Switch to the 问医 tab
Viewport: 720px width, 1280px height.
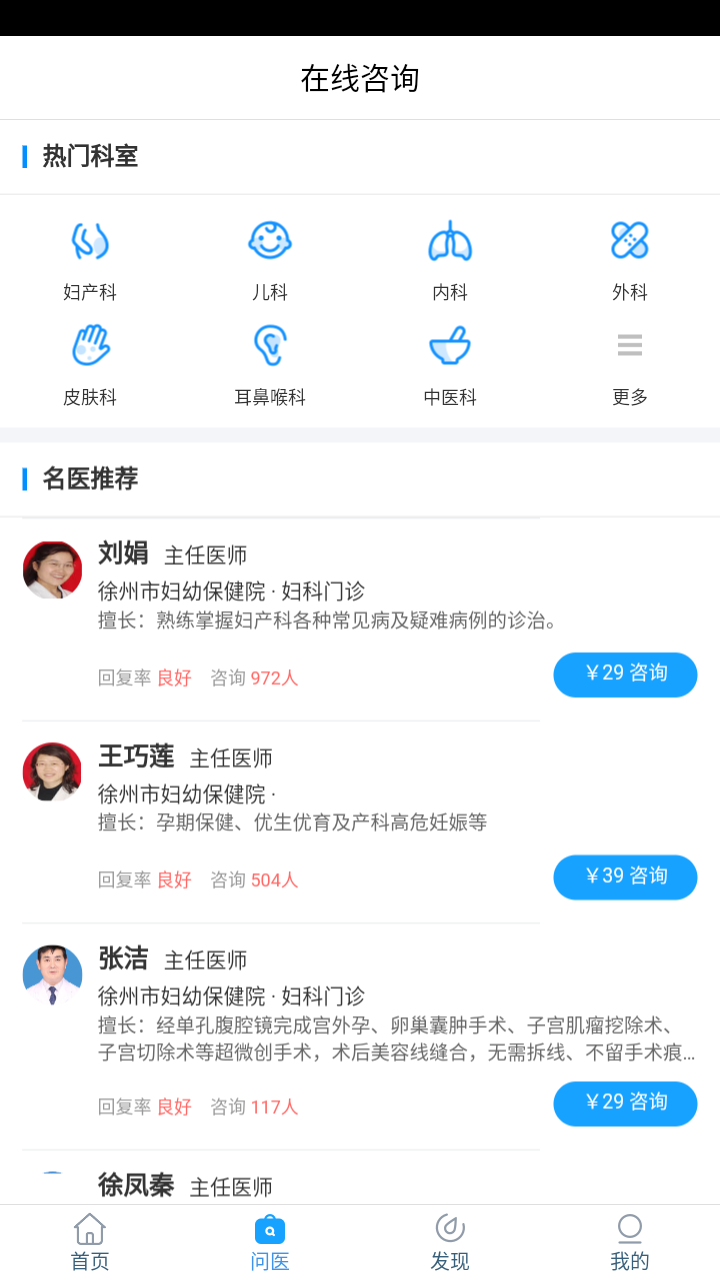pos(270,1240)
